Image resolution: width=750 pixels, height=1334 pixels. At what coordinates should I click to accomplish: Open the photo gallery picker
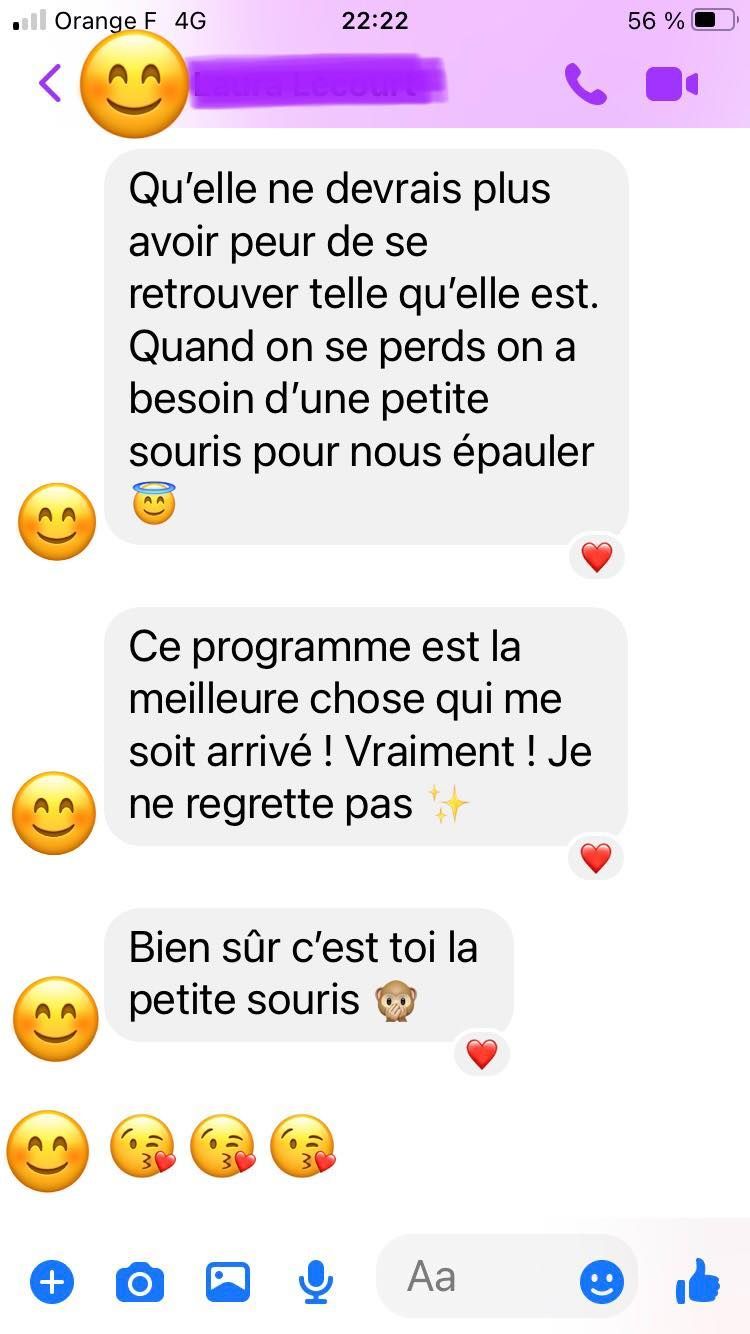pos(228,1281)
